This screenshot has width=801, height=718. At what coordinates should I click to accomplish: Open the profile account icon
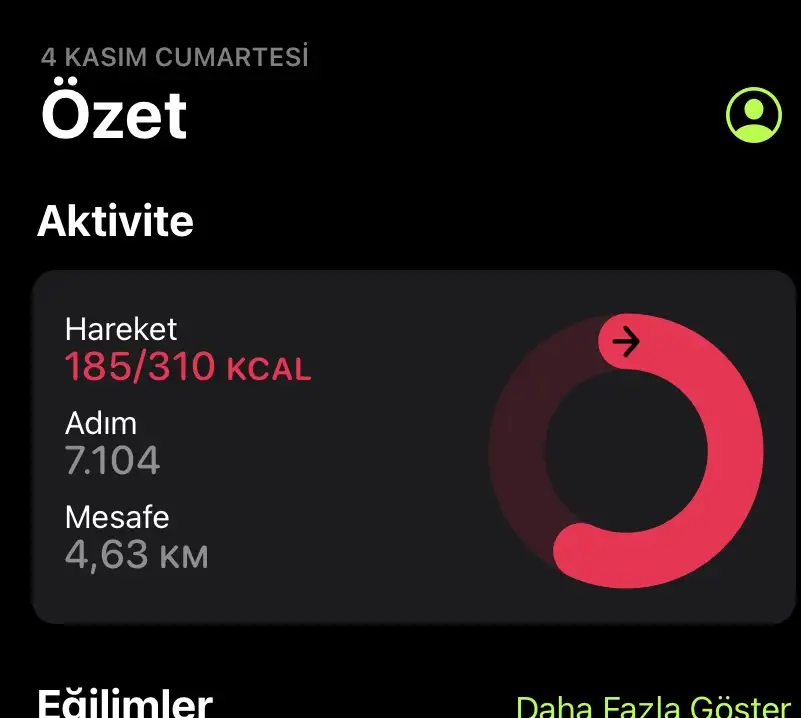(753, 115)
